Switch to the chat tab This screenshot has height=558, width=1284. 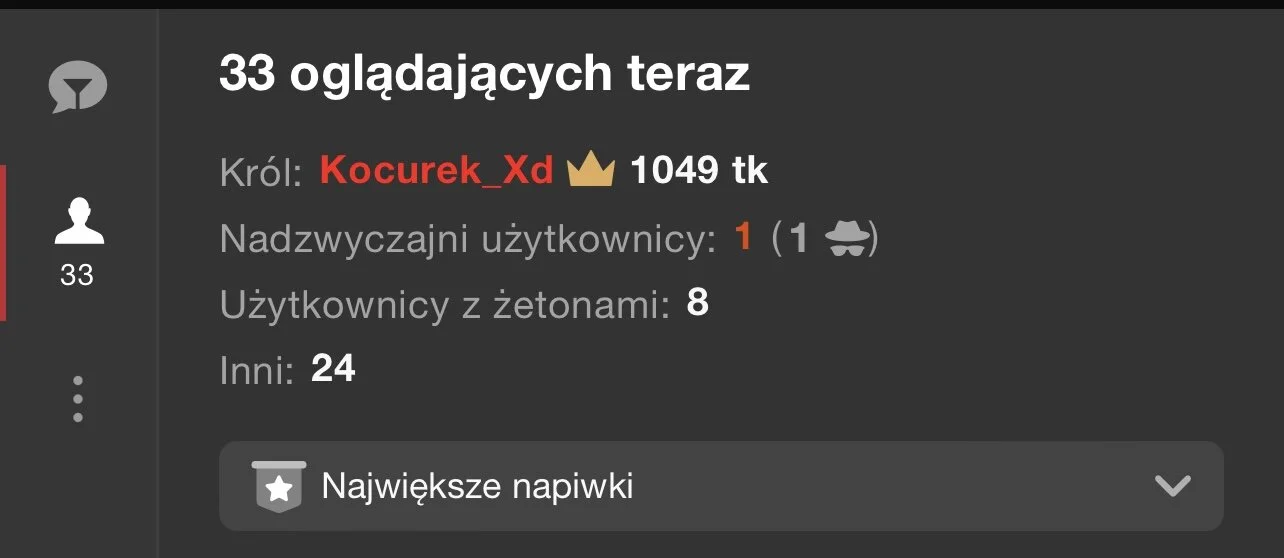[x=77, y=86]
